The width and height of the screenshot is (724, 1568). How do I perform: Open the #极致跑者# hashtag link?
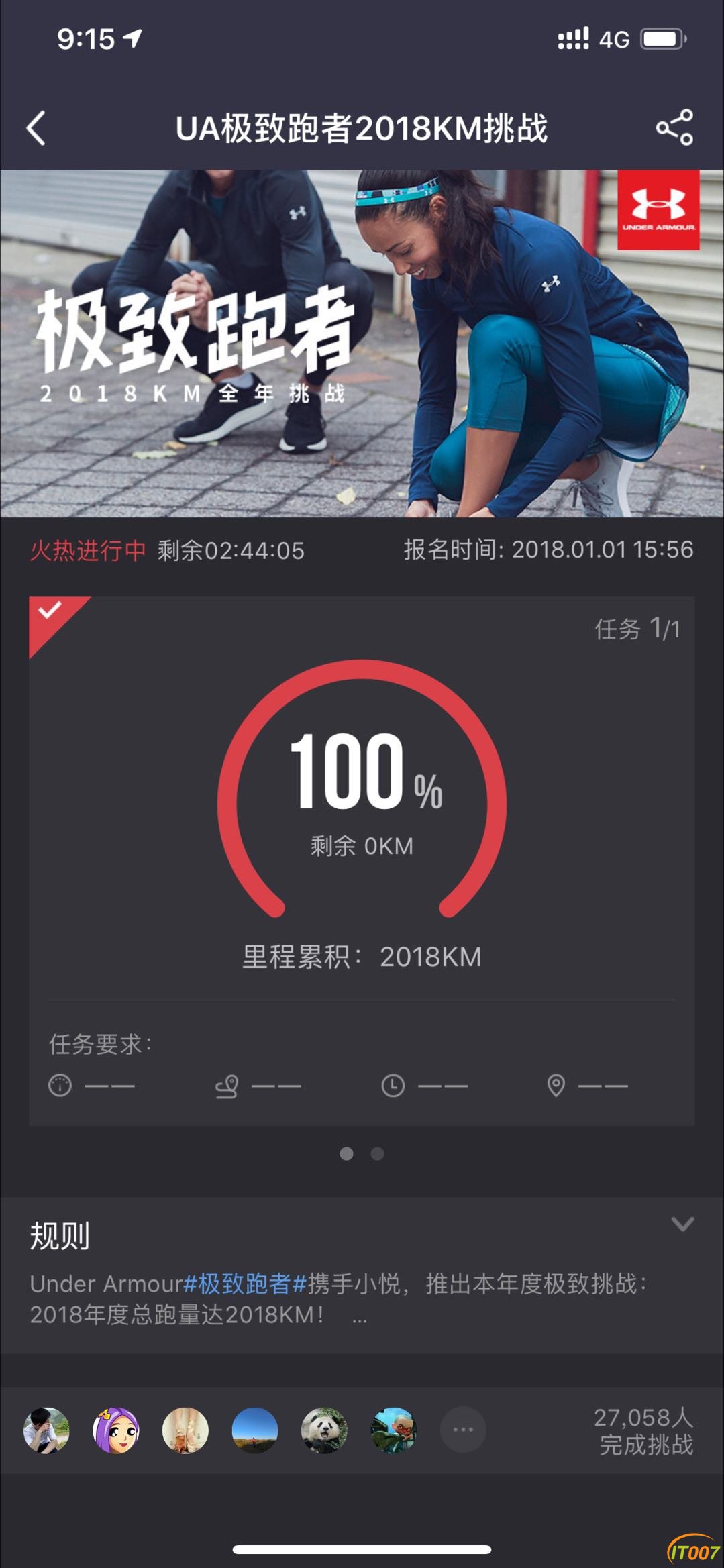pyautogui.click(x=245, y=1284)
